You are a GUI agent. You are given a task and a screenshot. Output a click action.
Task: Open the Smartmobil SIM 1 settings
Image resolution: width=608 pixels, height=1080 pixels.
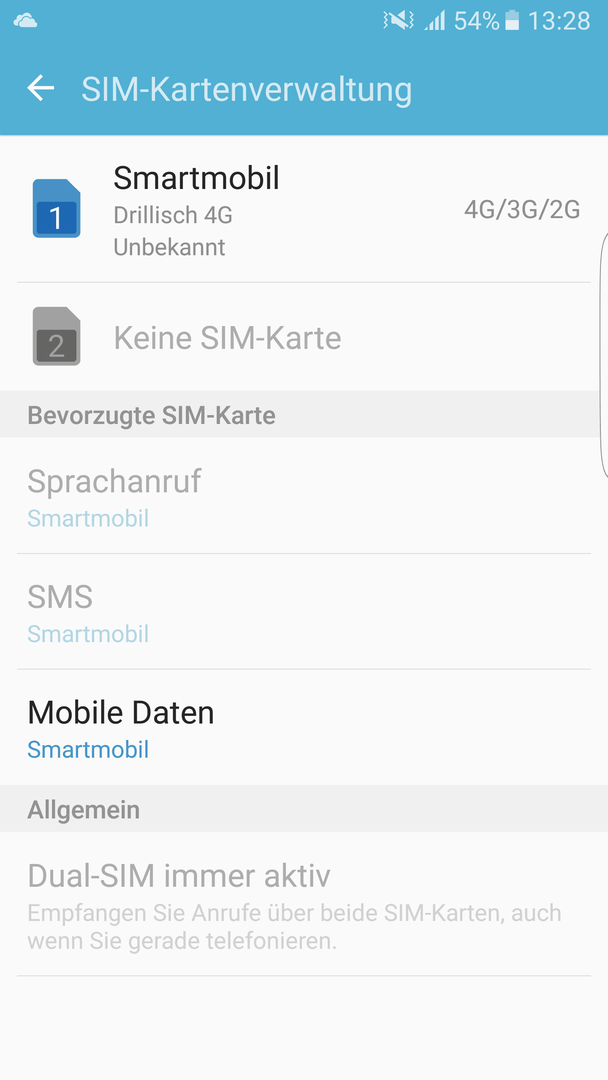(304, 209)
